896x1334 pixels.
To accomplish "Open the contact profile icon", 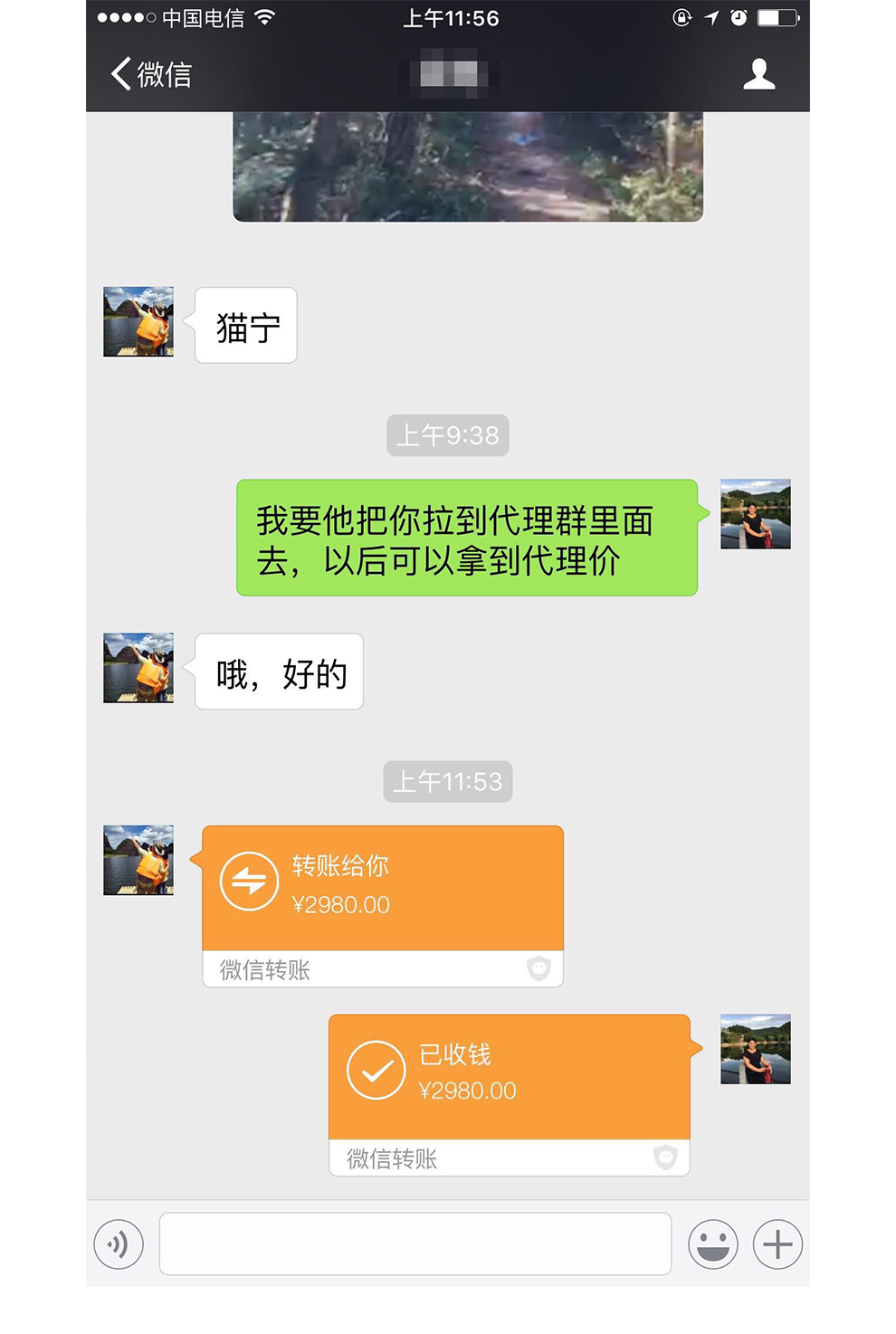I will [x=758, y=74].
